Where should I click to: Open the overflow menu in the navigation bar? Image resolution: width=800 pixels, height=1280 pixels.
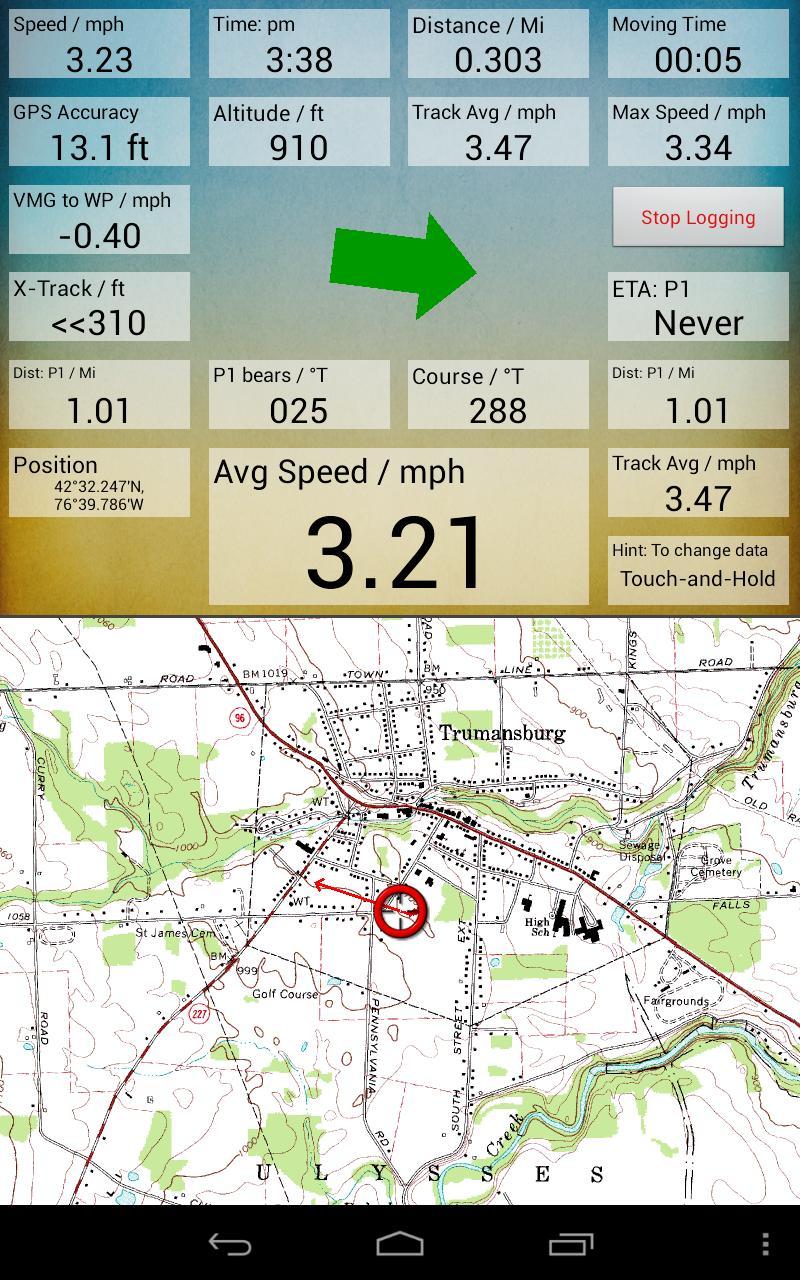[x=766, y=1244]
